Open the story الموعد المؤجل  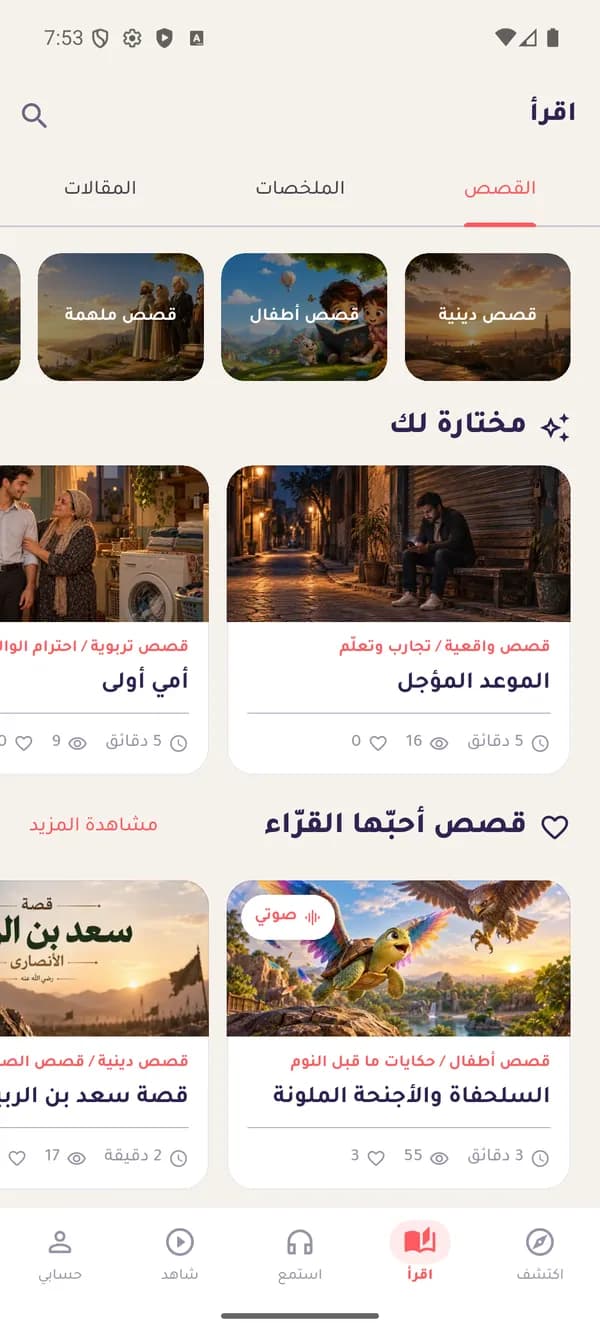(x=399, y=619)
